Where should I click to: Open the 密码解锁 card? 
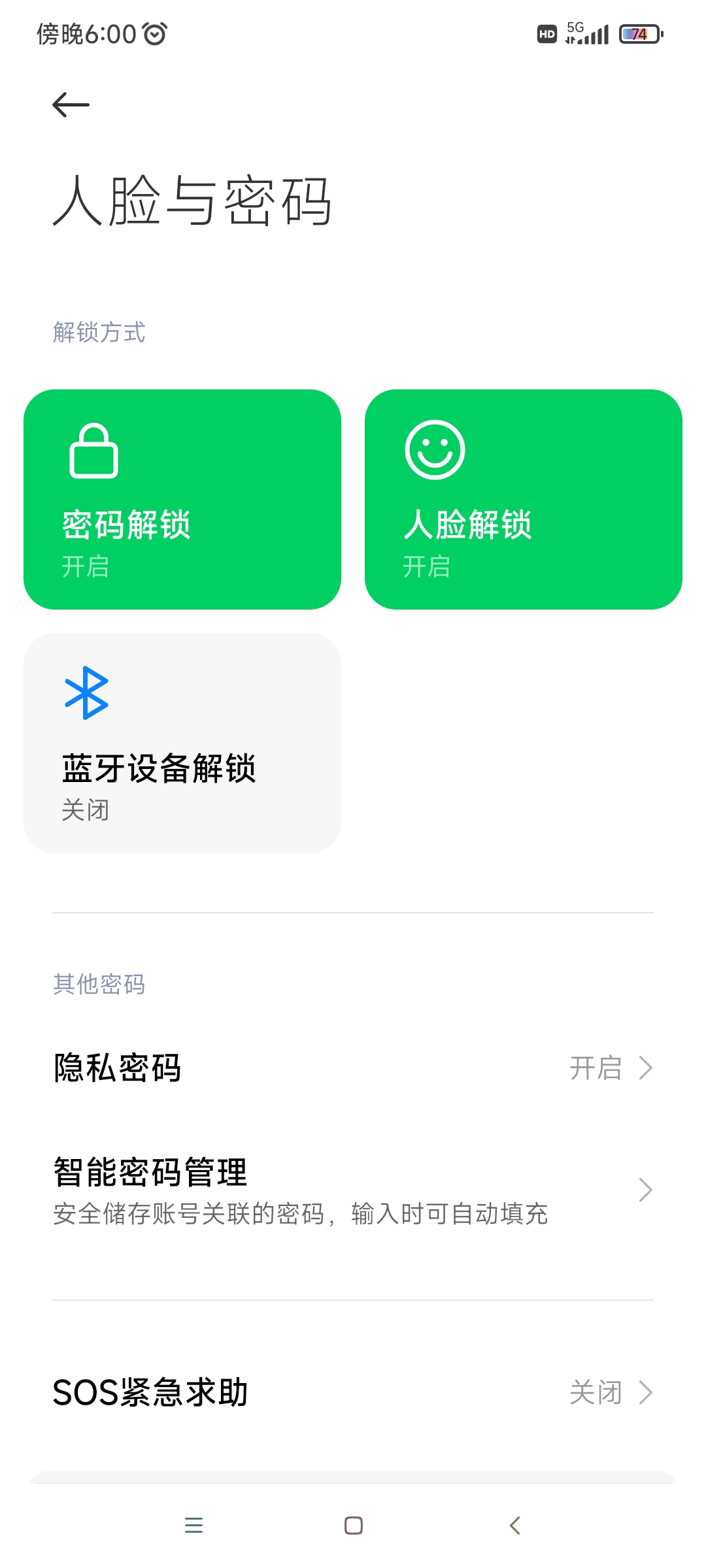(182, 499)
